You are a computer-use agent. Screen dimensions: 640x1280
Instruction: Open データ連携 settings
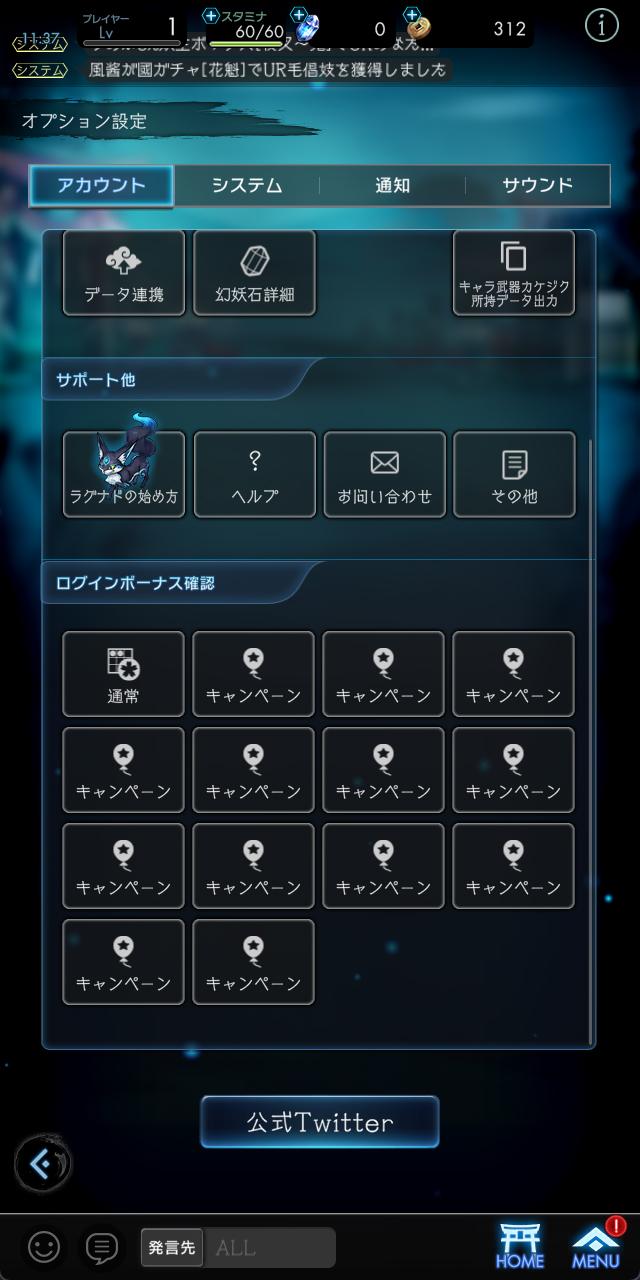[124, 273]
